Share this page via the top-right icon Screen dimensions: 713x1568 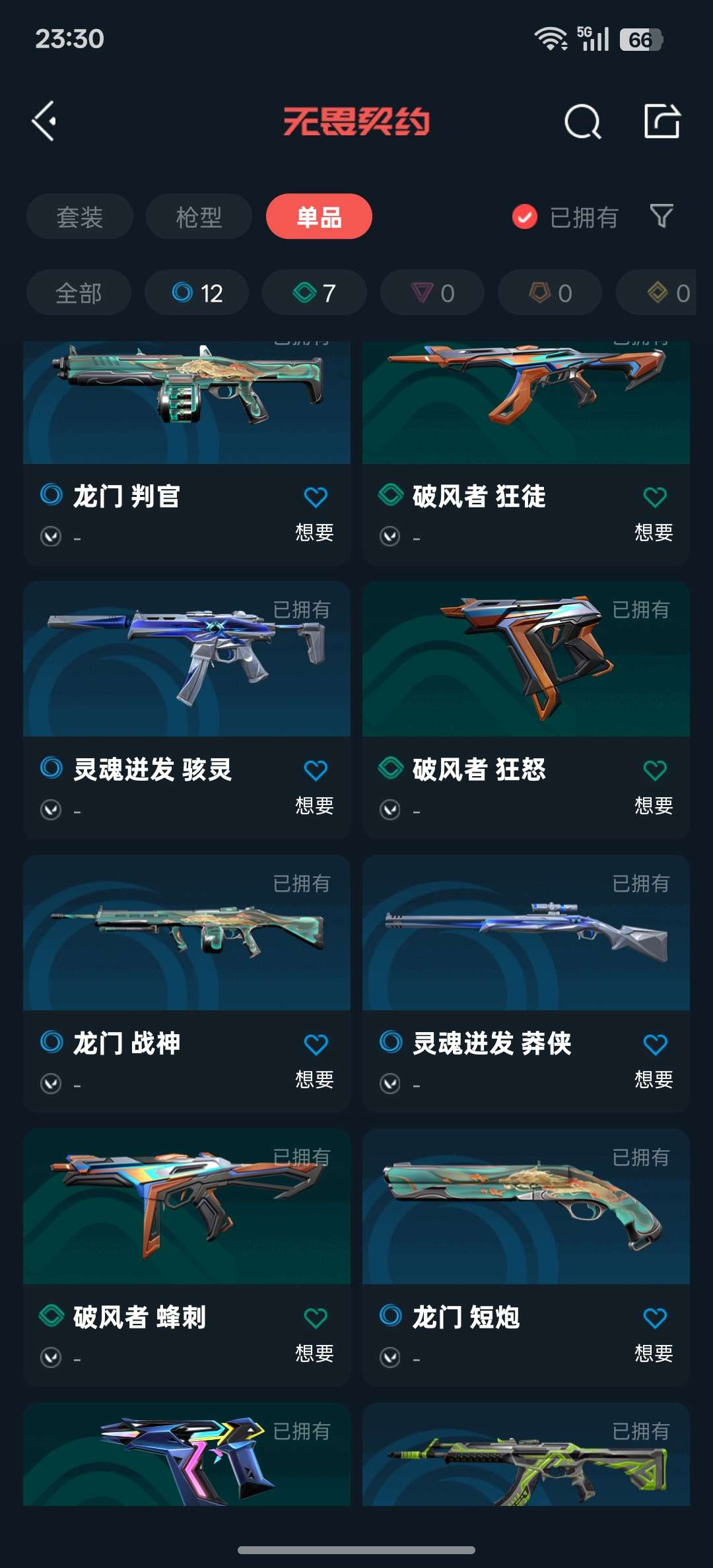[x=662, y=121]
